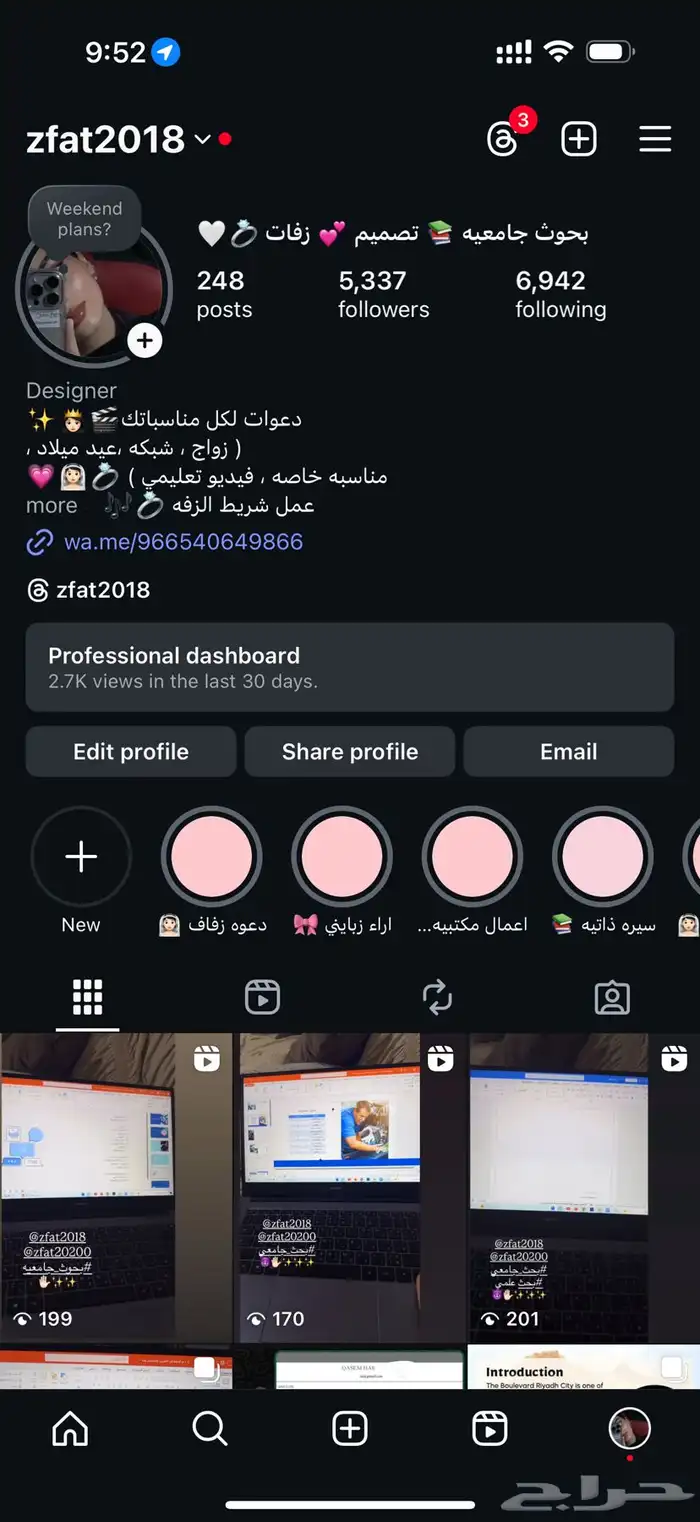Tap the Email button
The image size is (700, 1522).
pyautogui.click(x=568, y=752)
